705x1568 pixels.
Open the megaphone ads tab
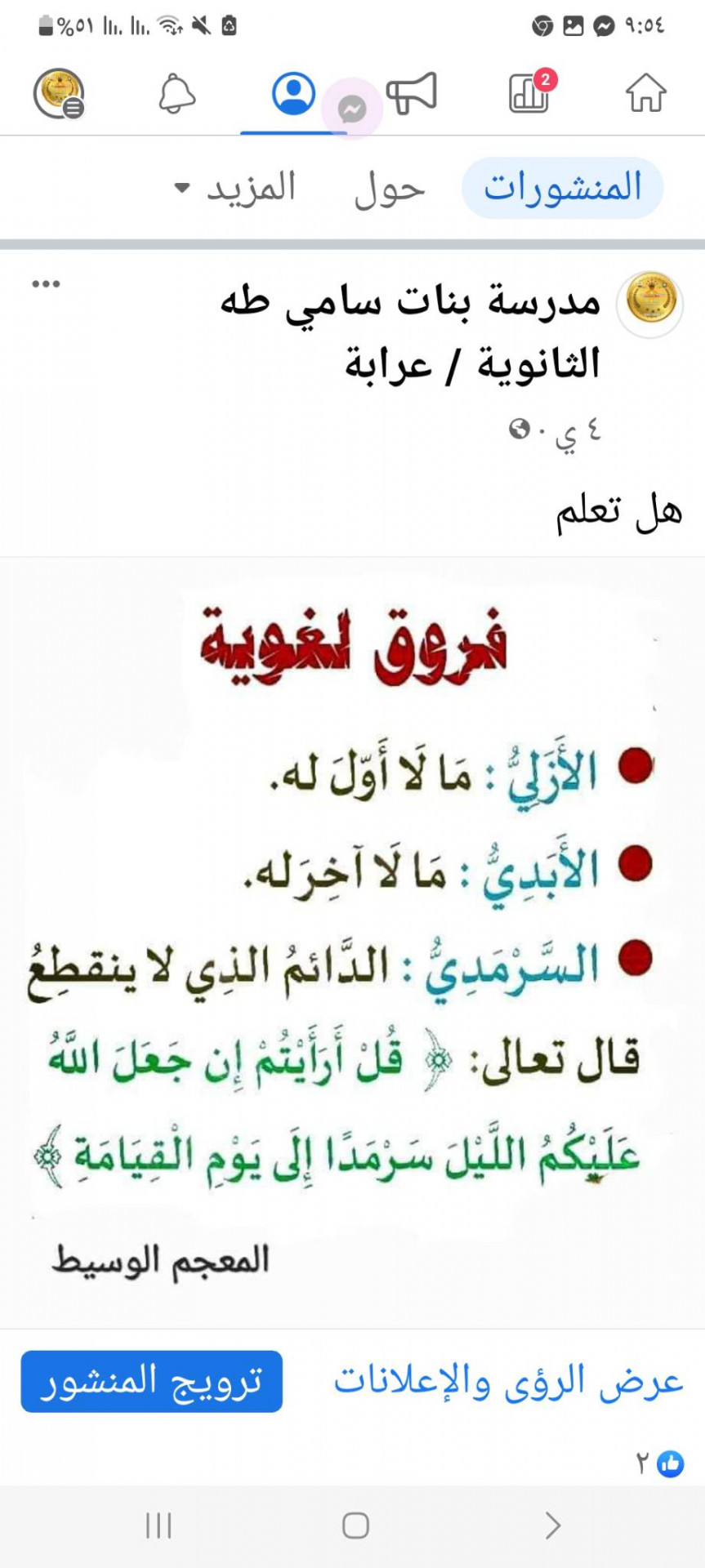click(412, 92)
